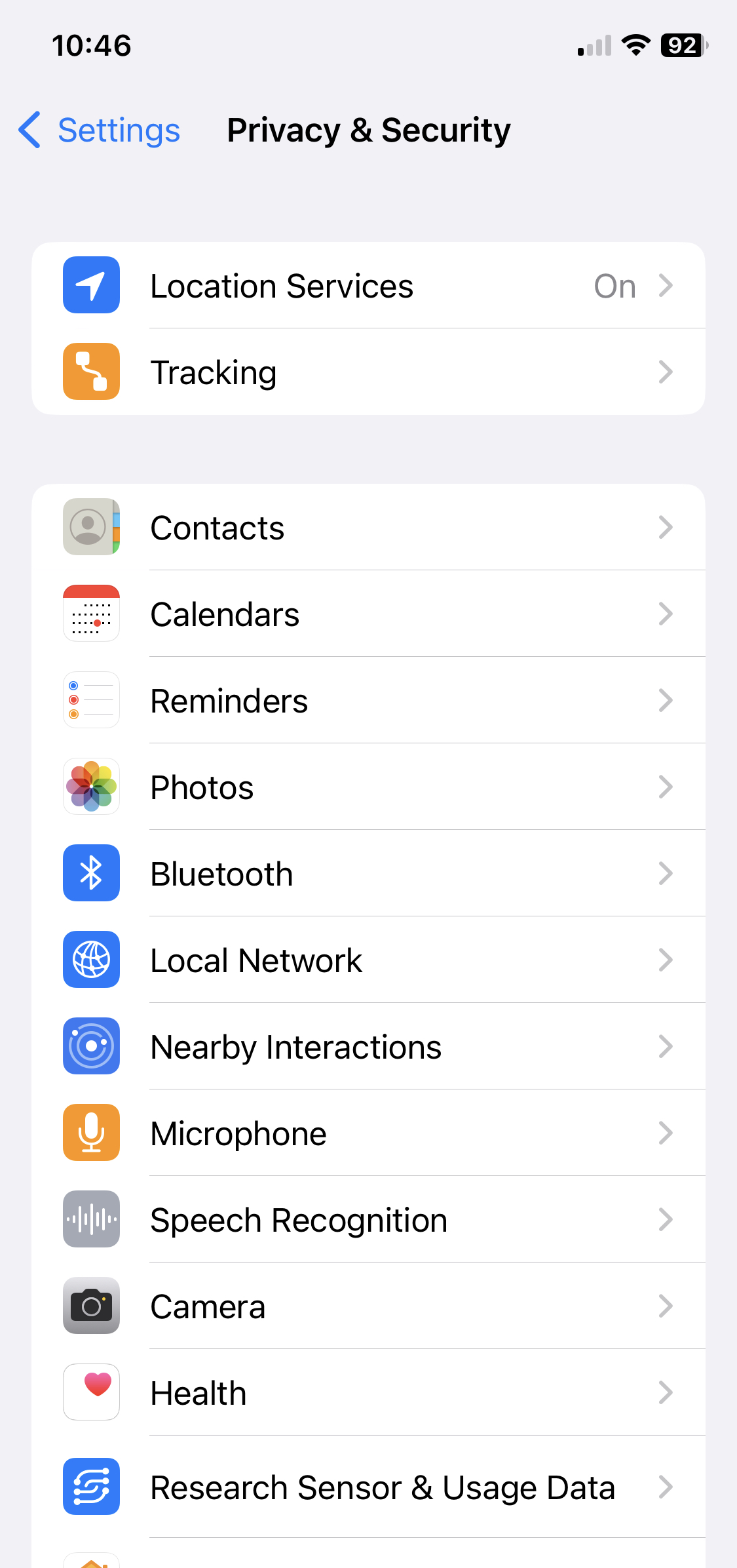737x1568 pixels.
Task: Open the Tracking settings row
Action: [368, 372]
